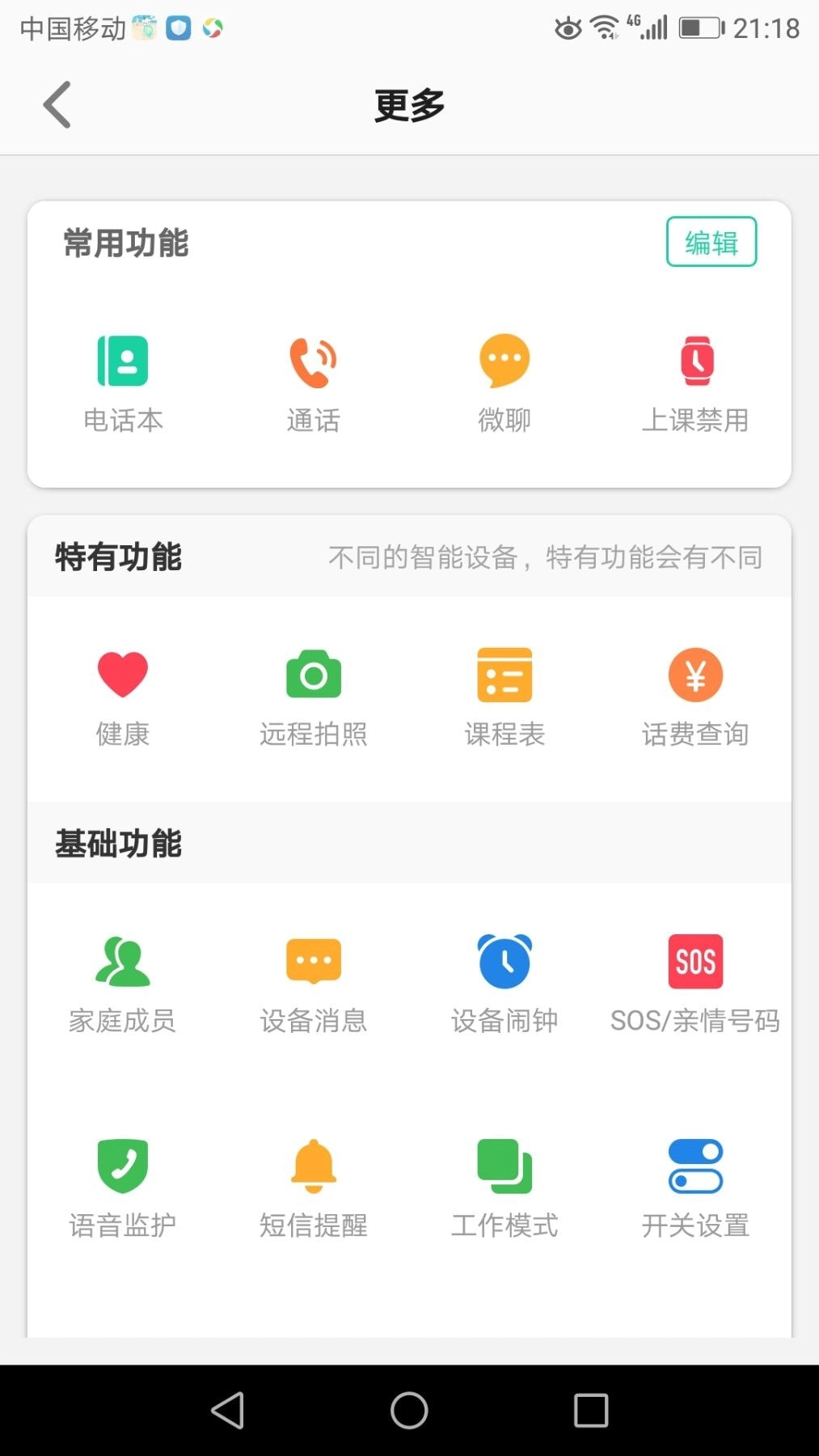
Task: Open the 电话本 phonebook feature
Action: [x=123, y=380]
